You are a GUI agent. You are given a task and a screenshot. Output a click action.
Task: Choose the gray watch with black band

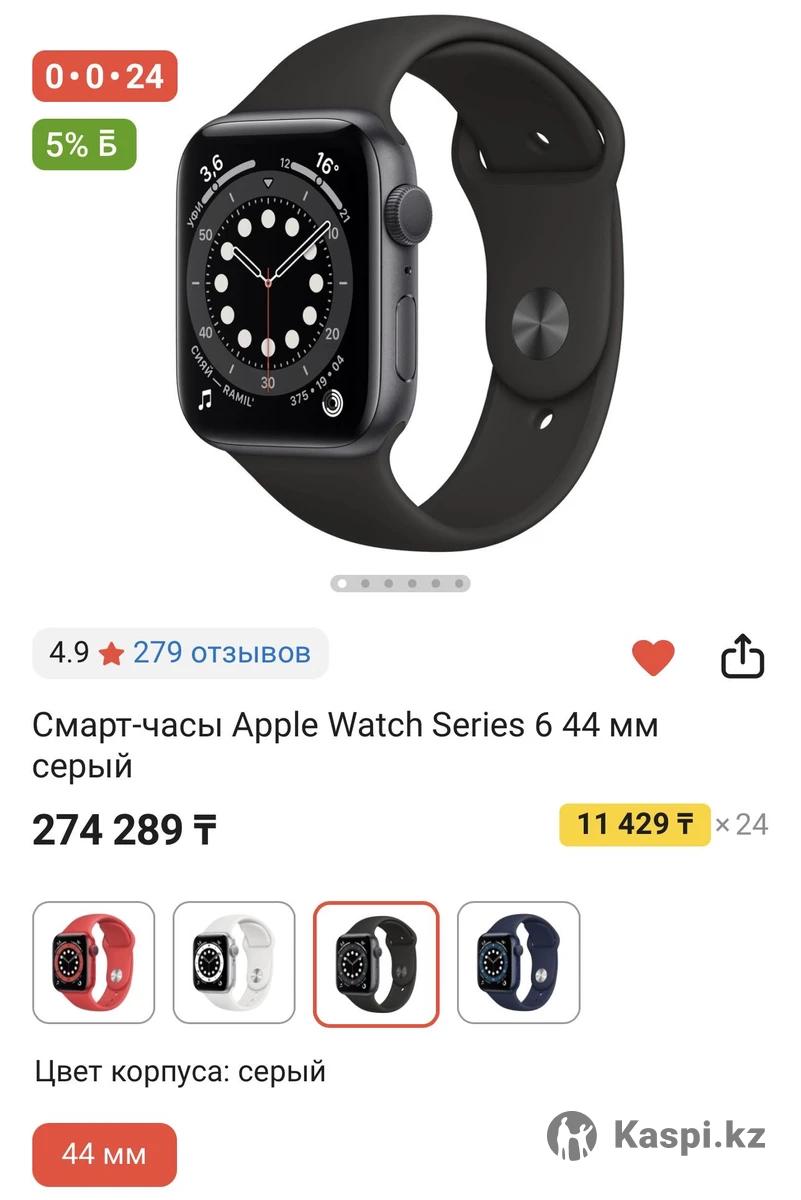click(376, 964)
